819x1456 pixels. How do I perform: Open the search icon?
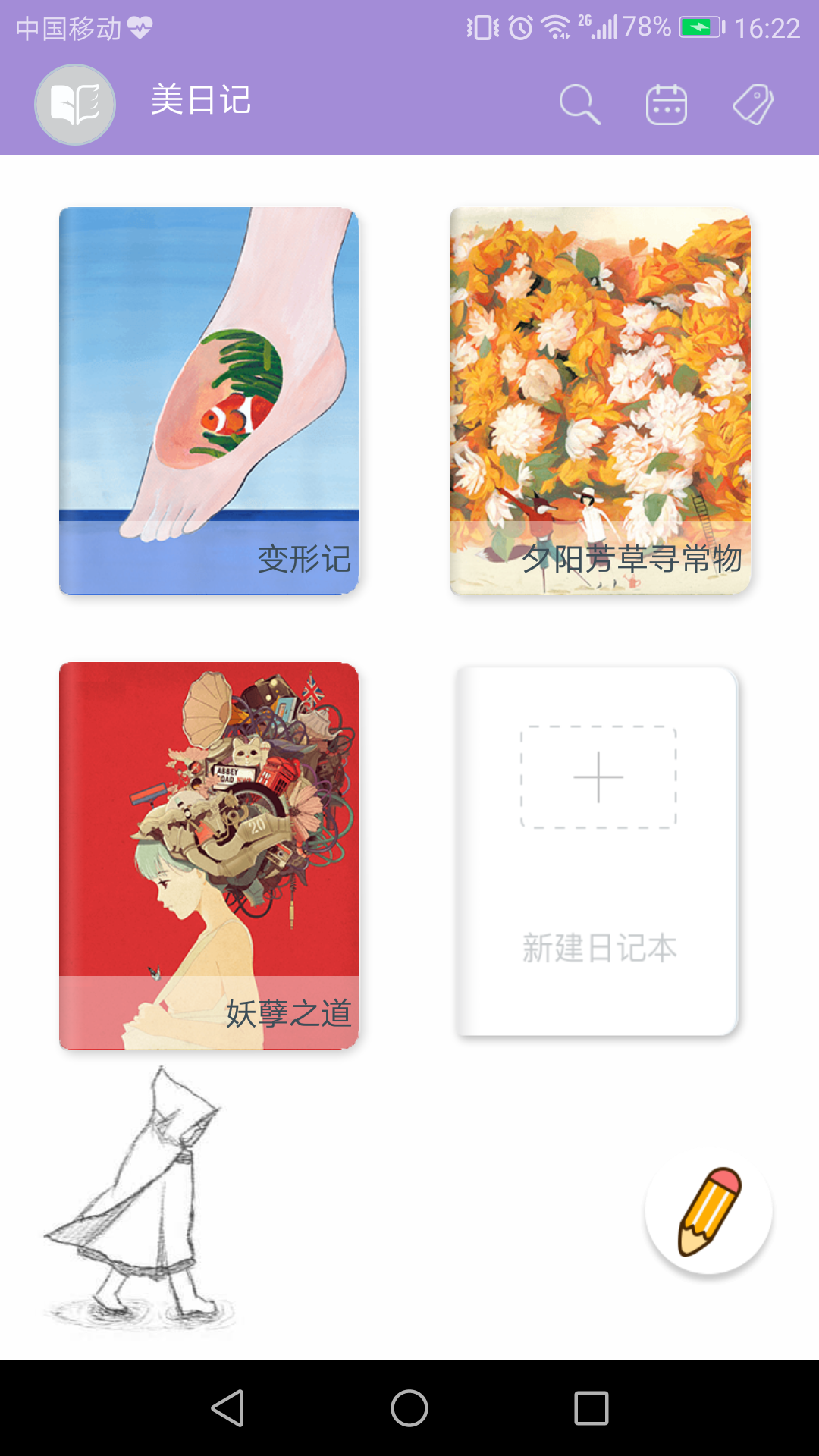tap(579, 104)
